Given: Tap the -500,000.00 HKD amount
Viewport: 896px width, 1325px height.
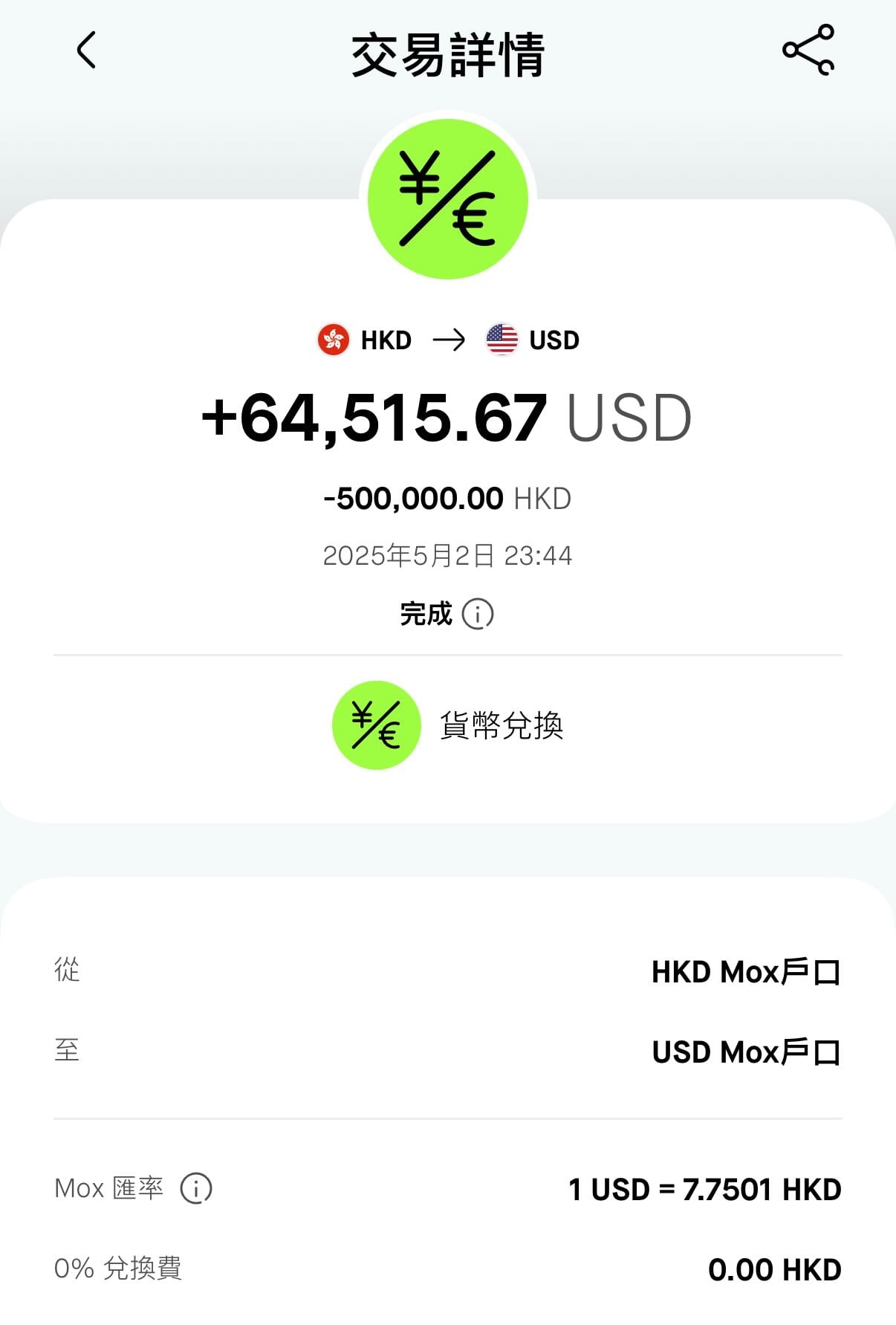Looking at the screenshot, I should [448, 498].
